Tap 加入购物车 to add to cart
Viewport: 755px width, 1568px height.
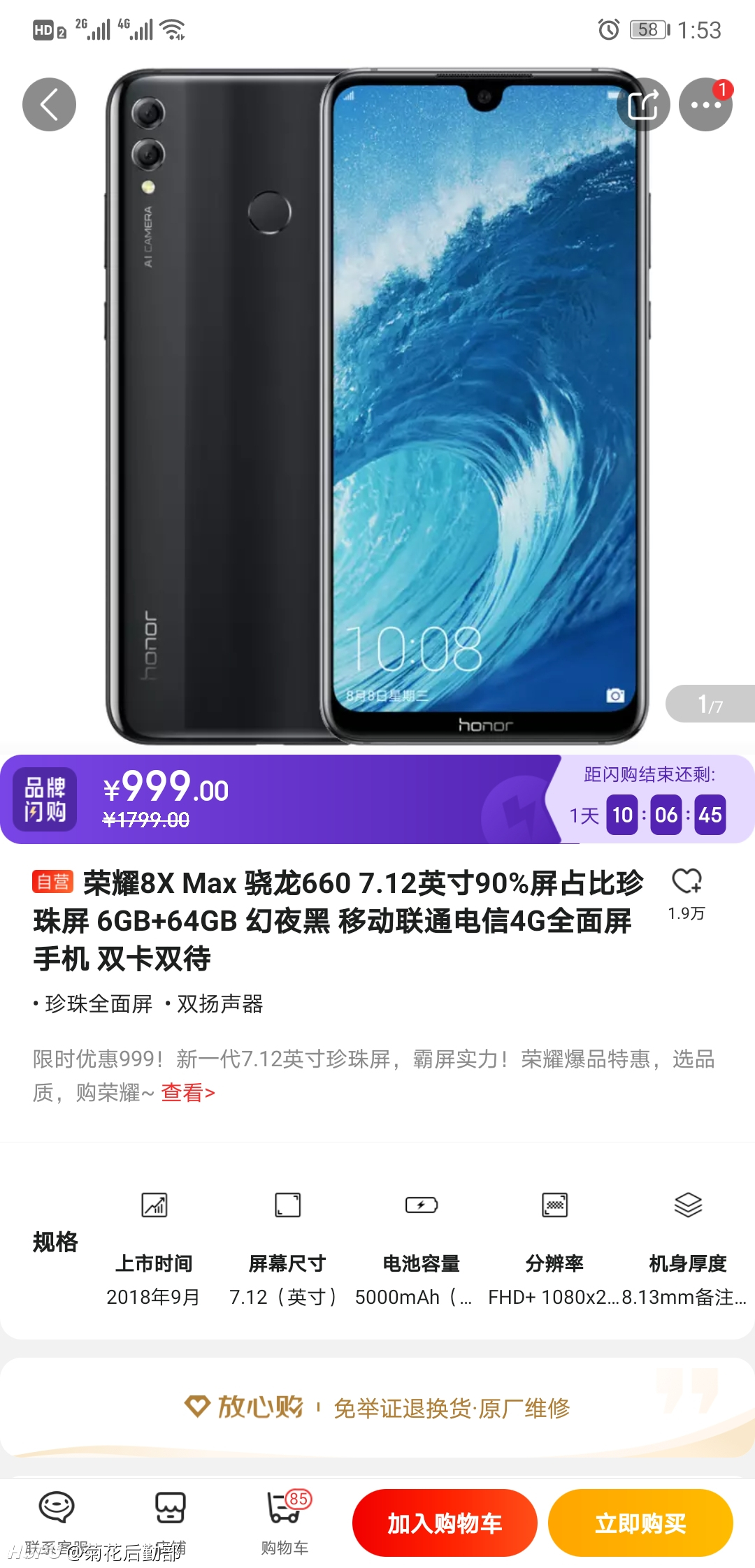coord(445,1523)
